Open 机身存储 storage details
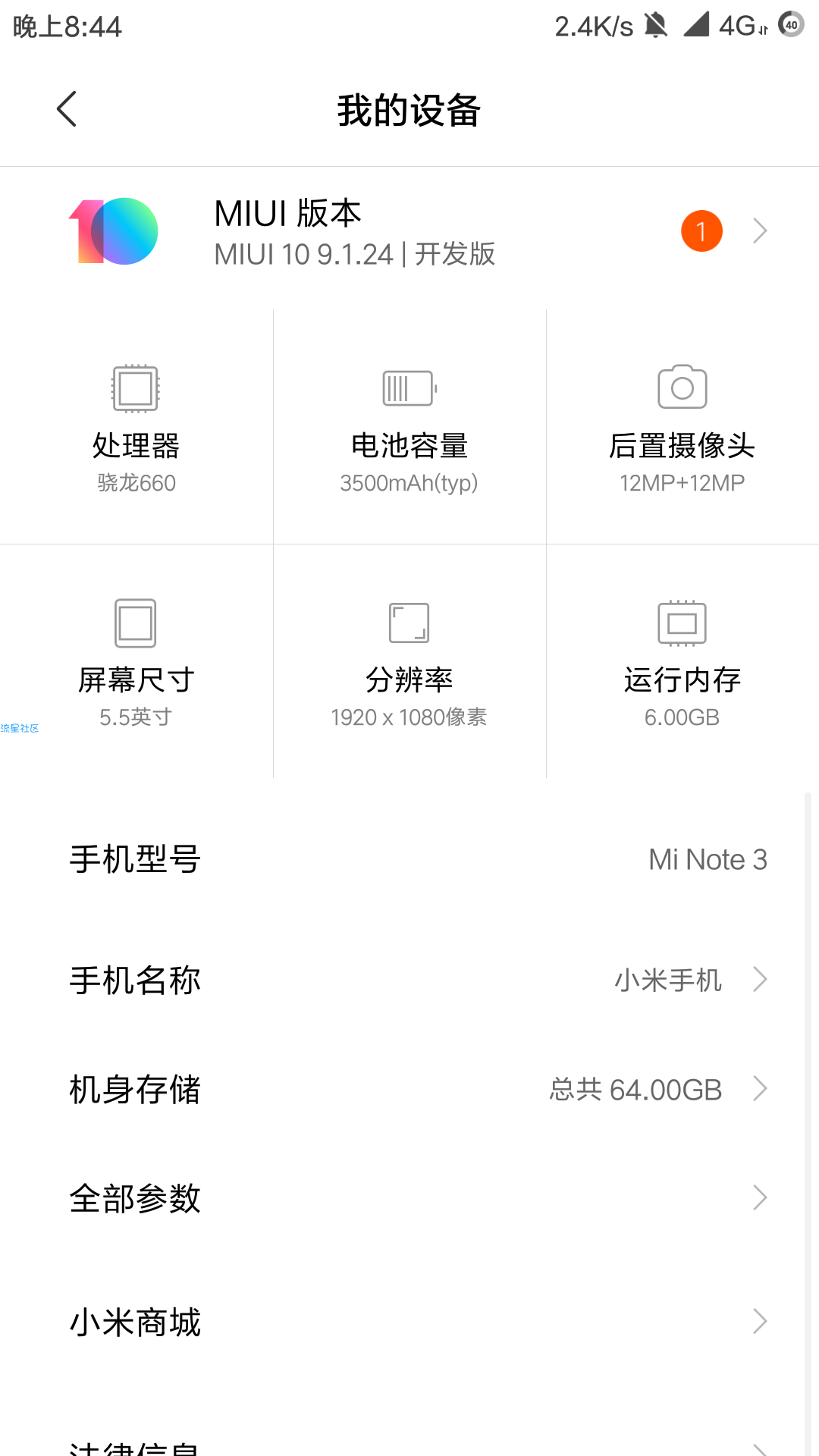Image resolution: width=819 pixels, height=1456 pixels. 409,1089
